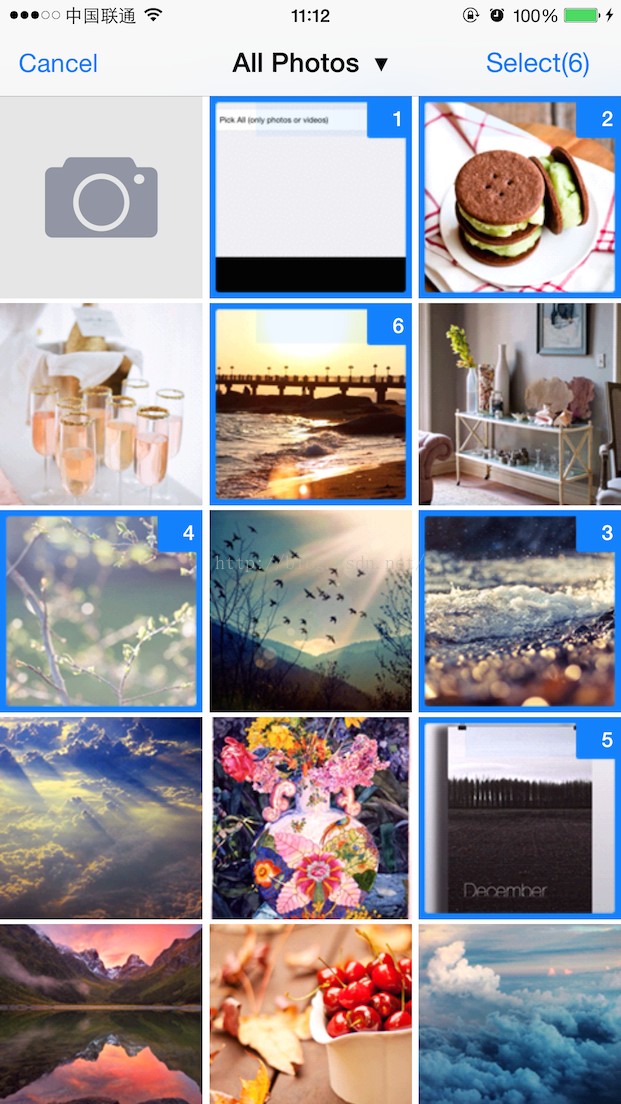The height and width of the screenshot is (1104, 621).
Task: Deselect the screenshot photo numbered 1
Action: tap(310, 197)
